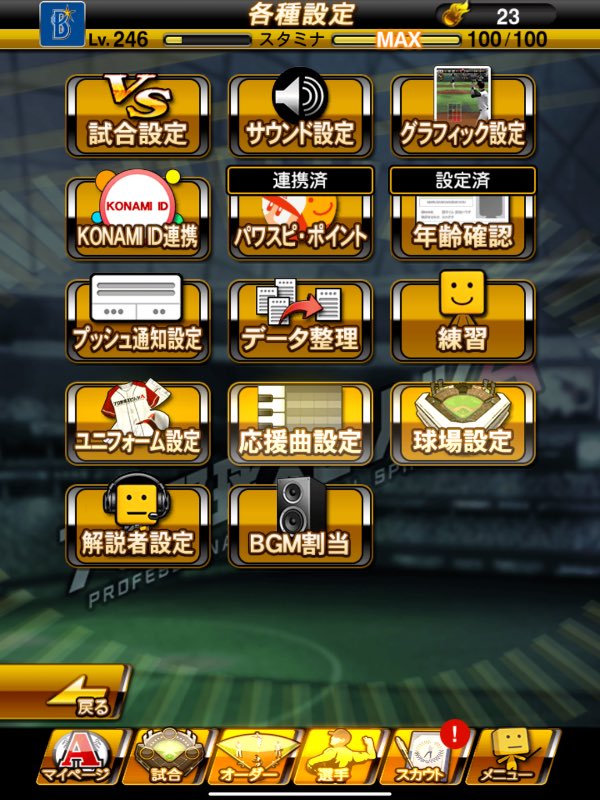
Task: Tap the データ整理 data cleanup button
Action: tap(300, 320)
